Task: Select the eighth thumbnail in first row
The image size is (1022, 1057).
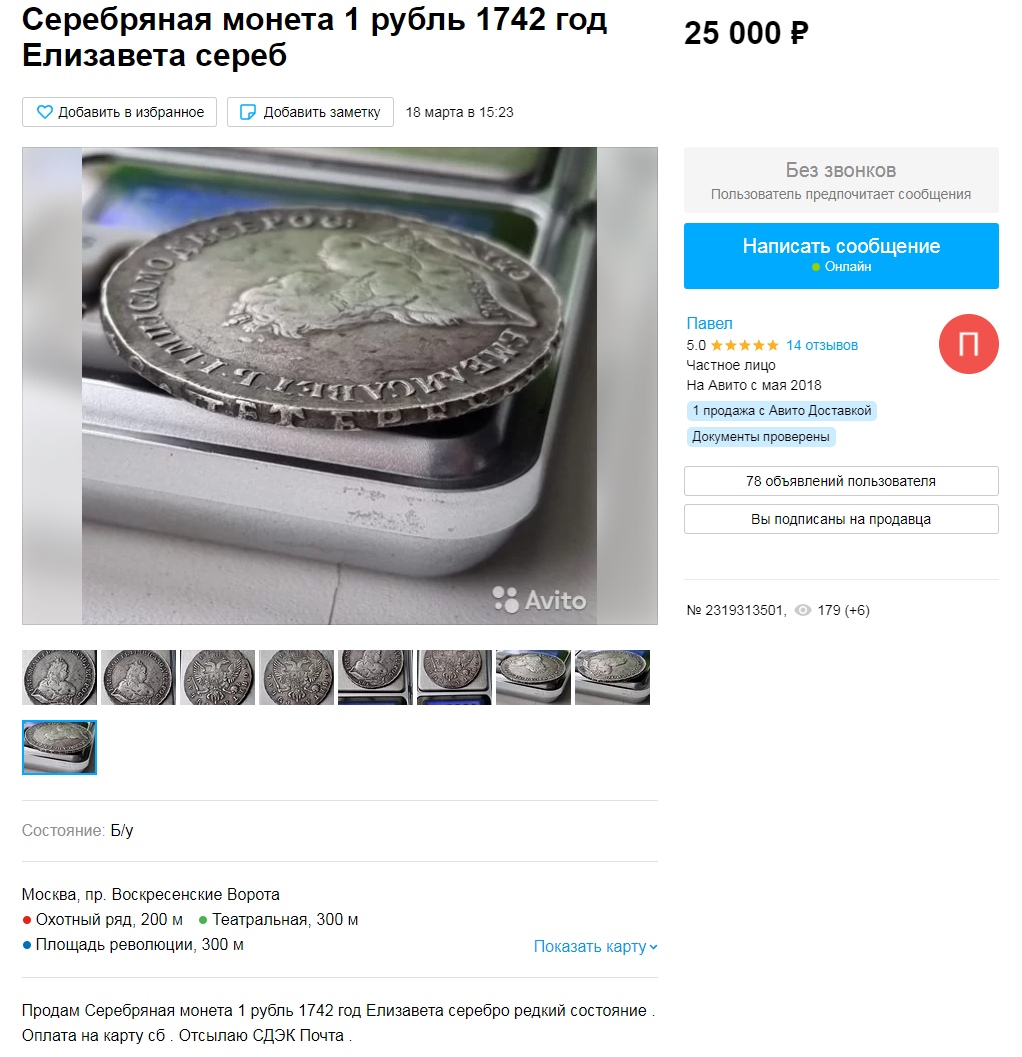Action: click(x=612, y=677)
